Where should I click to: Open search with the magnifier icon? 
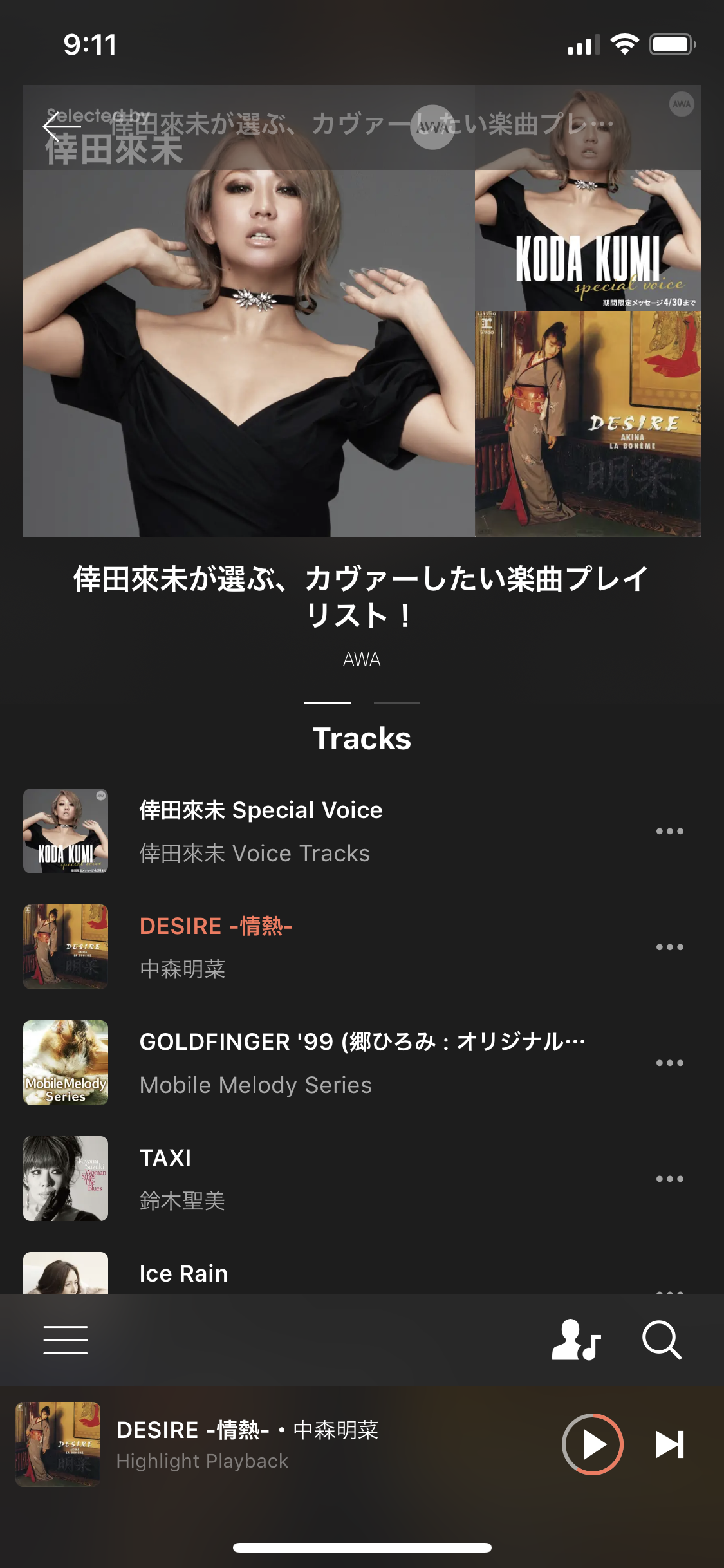coord(662,1340)
